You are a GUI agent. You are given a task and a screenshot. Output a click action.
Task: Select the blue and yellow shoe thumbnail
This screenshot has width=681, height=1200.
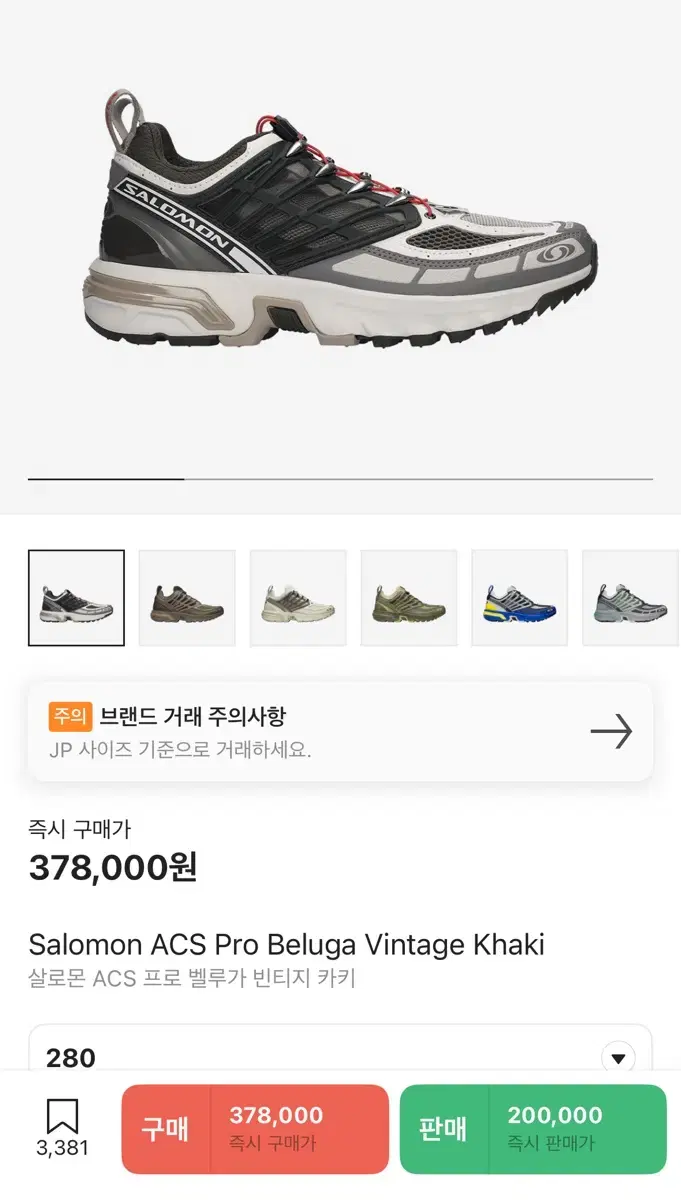tap(520, 598)
